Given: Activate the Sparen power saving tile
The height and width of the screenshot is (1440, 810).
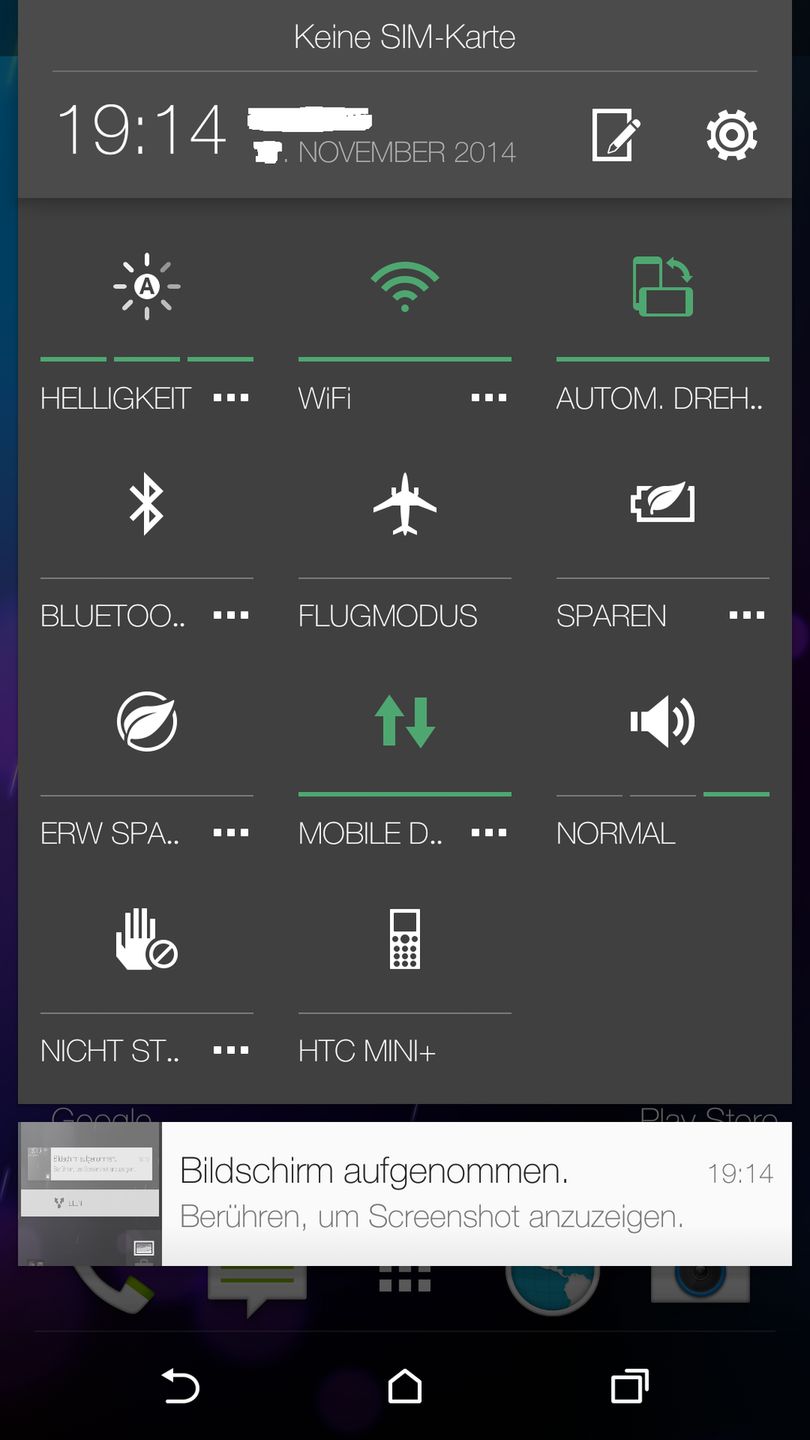Looking at the screenshot, I should pos(662,505).
